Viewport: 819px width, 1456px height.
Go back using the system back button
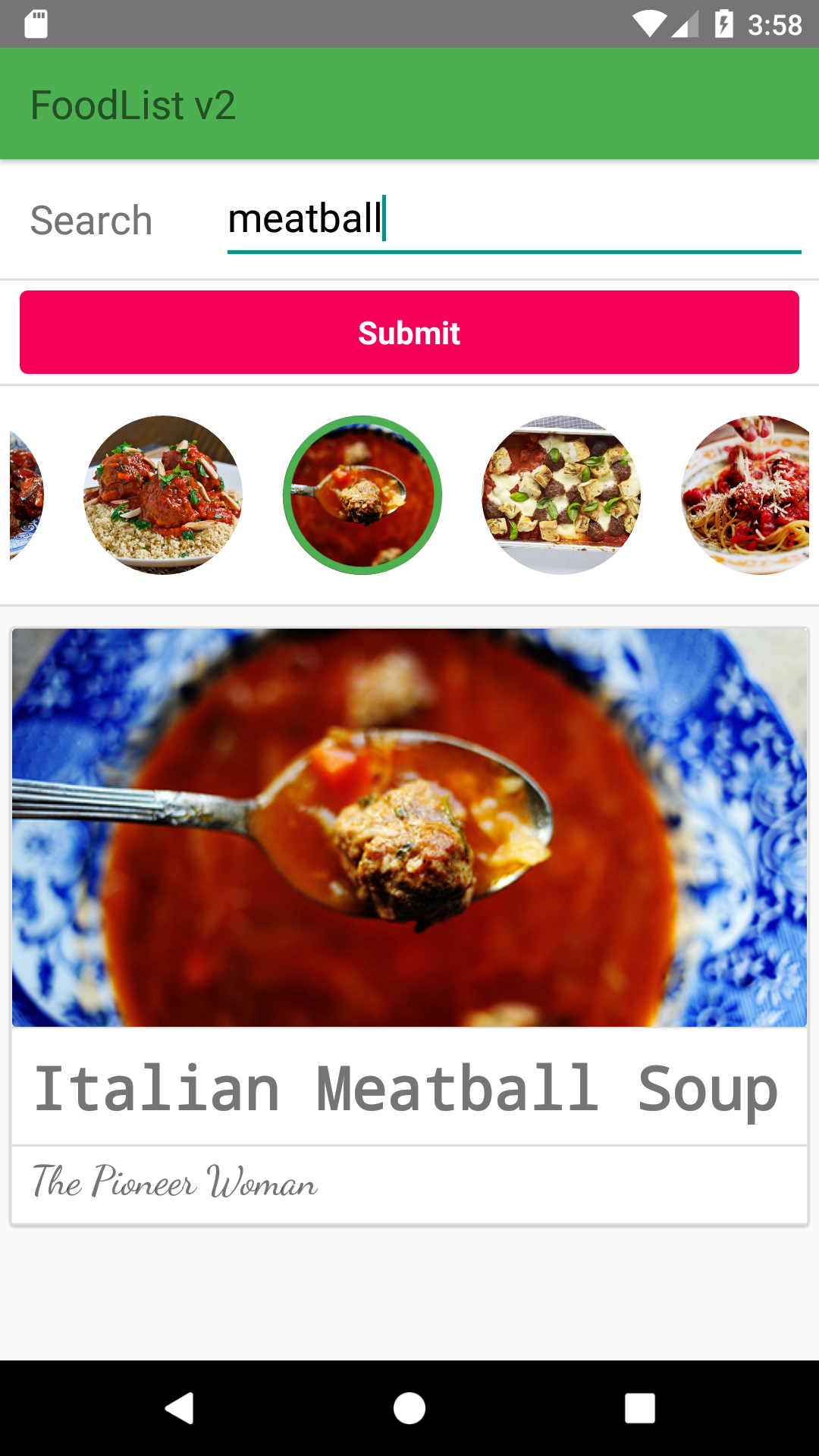click(x=180, y=1408)
